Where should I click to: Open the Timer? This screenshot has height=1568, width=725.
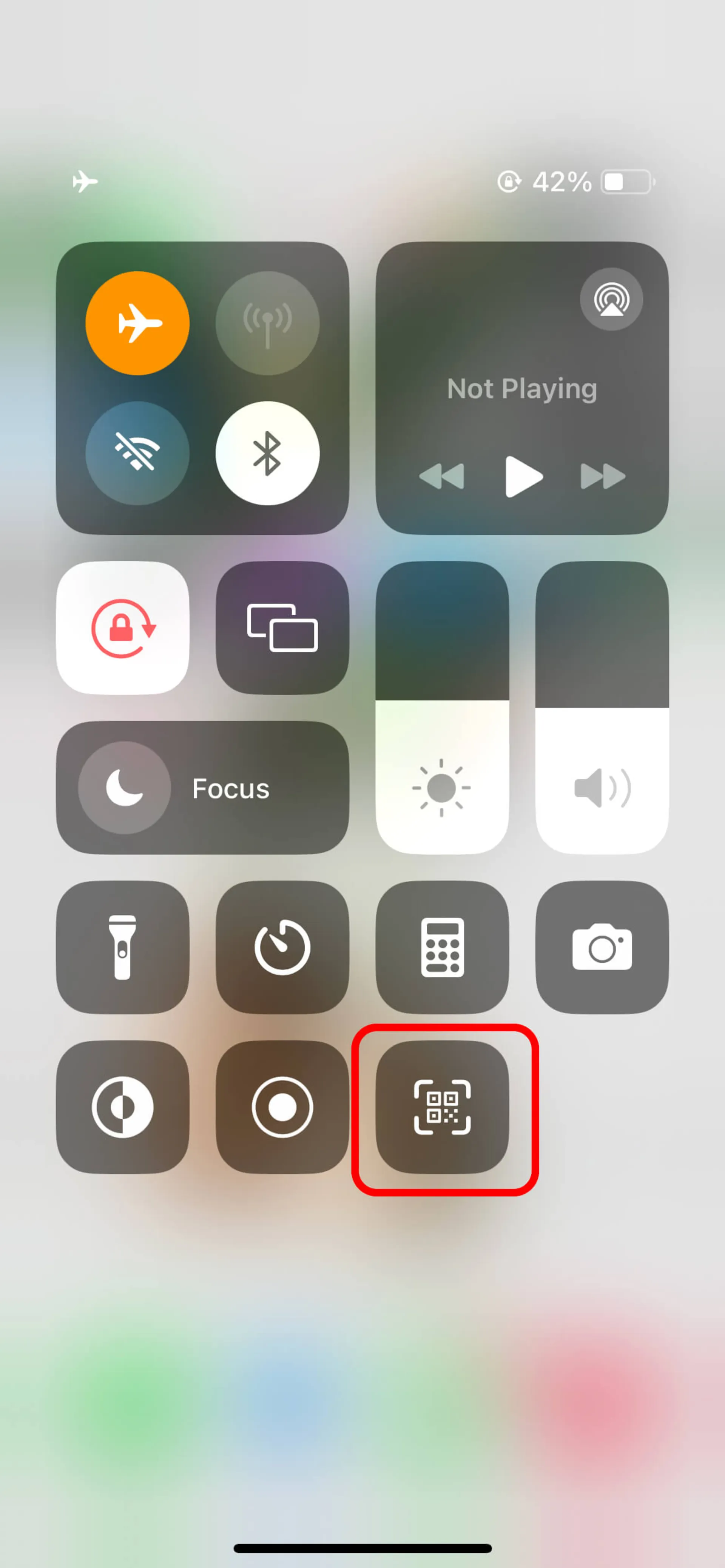(x=283, y=947)
